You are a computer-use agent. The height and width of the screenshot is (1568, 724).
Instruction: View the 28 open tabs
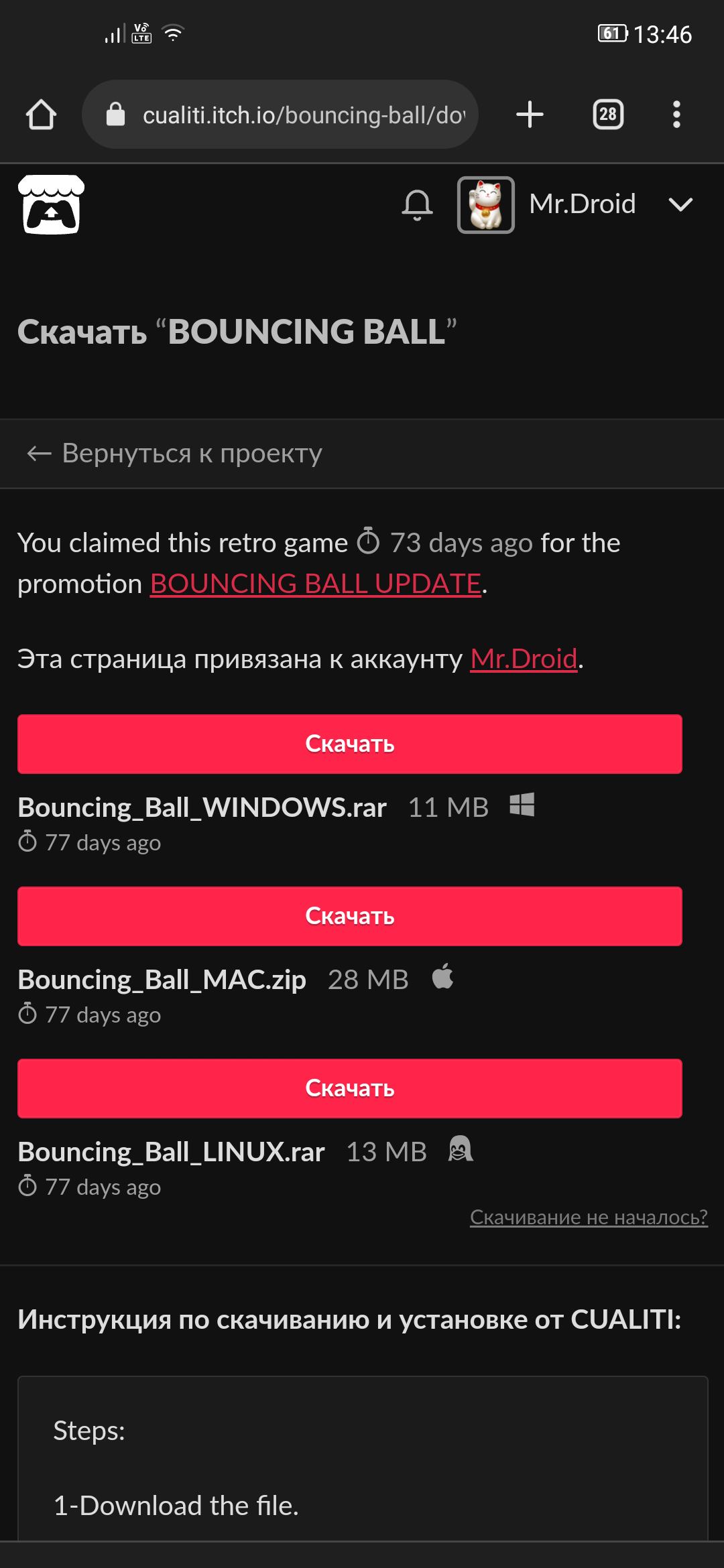(x=608, y=115)
